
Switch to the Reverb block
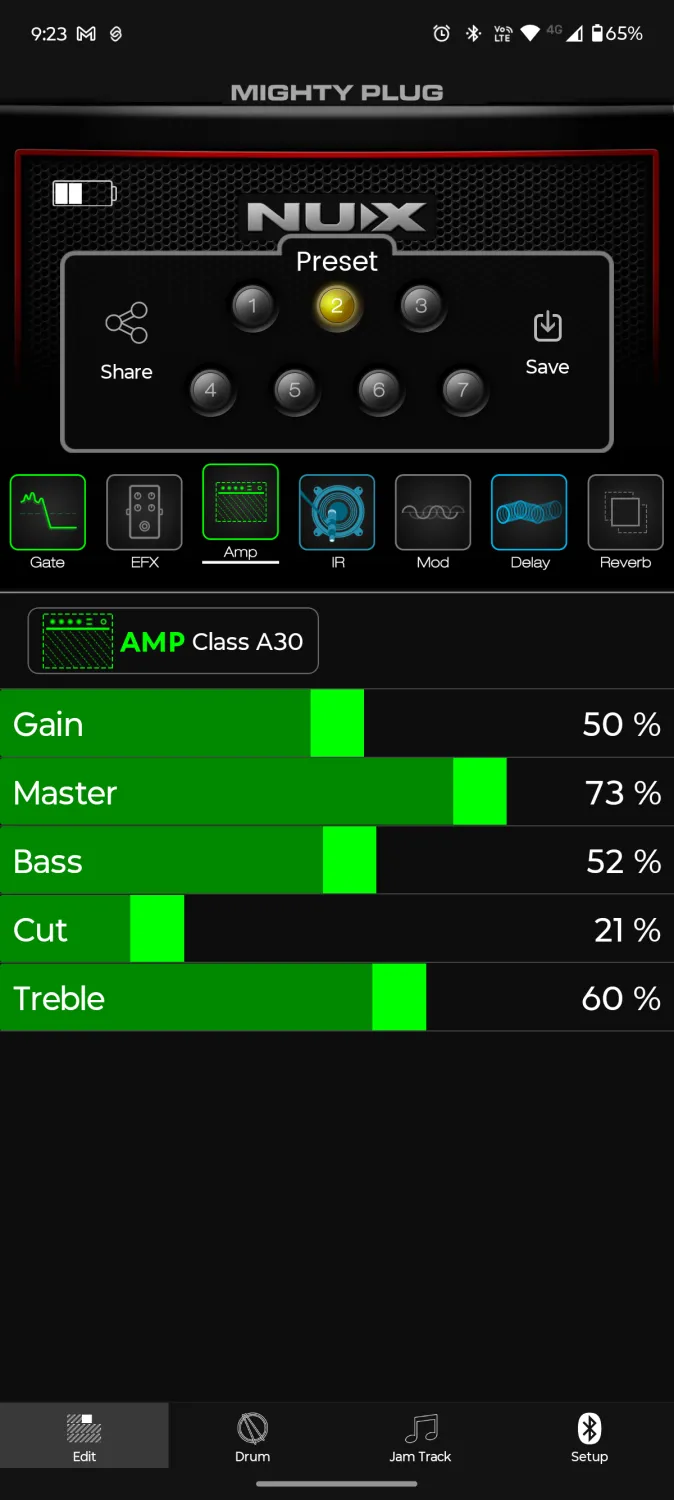(x=625, y=513)
